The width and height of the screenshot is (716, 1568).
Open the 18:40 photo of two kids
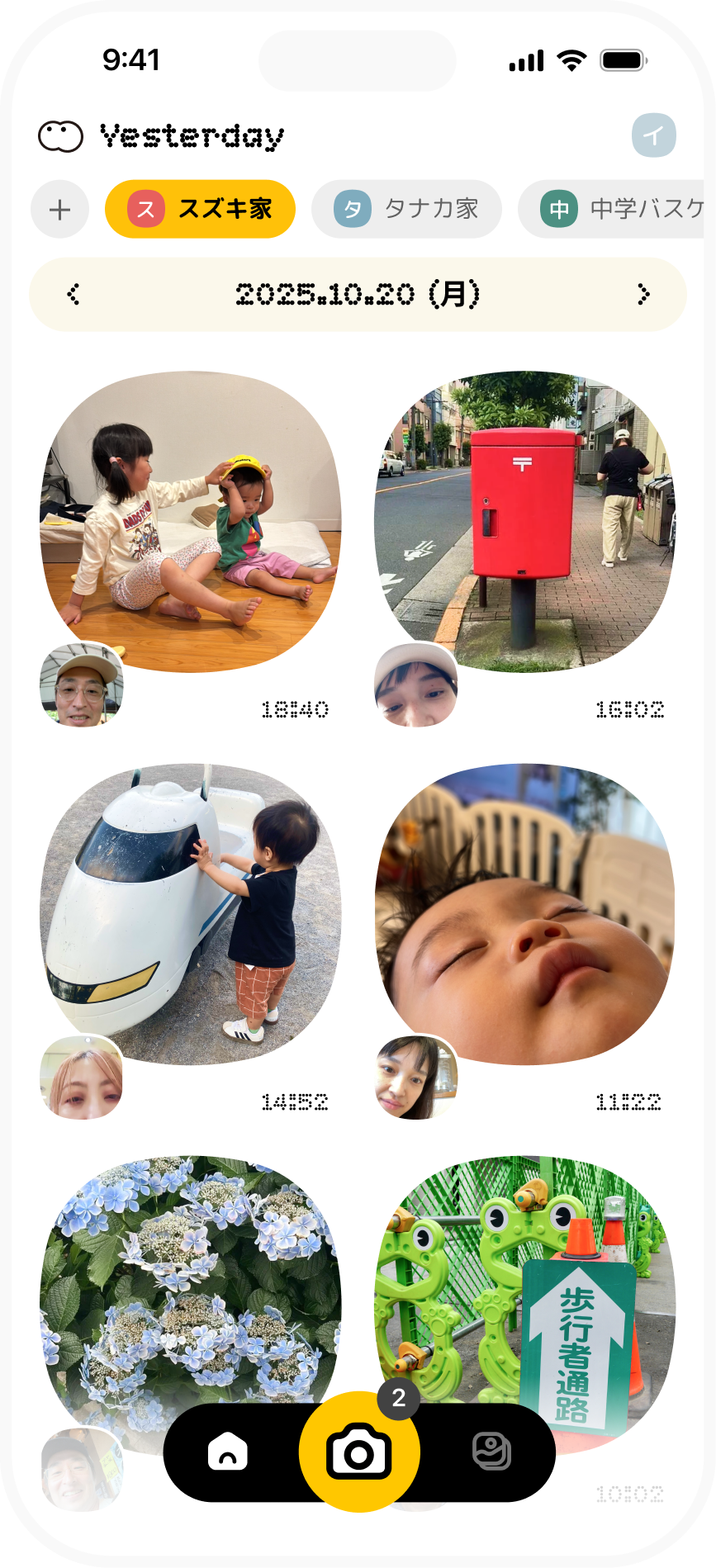pos(191,520)
